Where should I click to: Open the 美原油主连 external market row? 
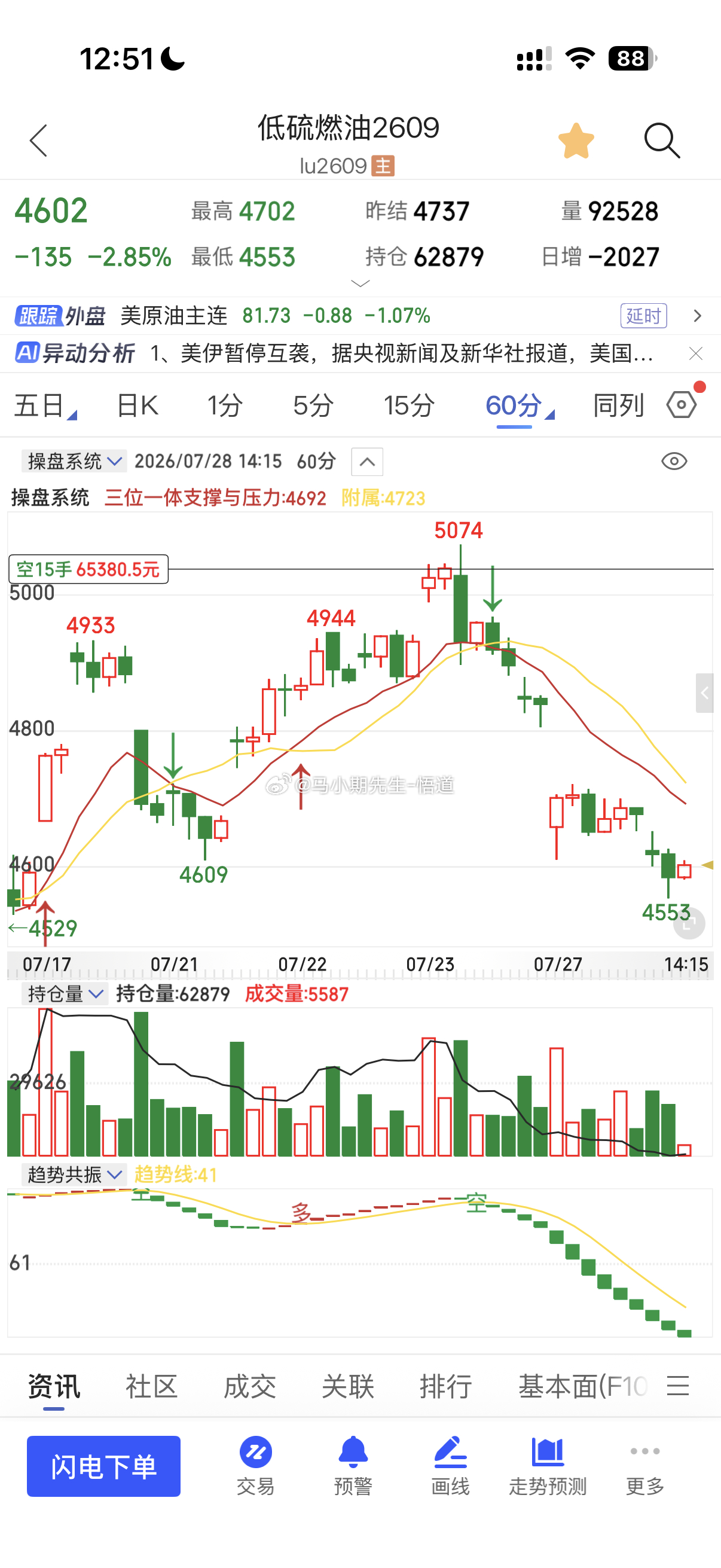[x=360, y=315]
